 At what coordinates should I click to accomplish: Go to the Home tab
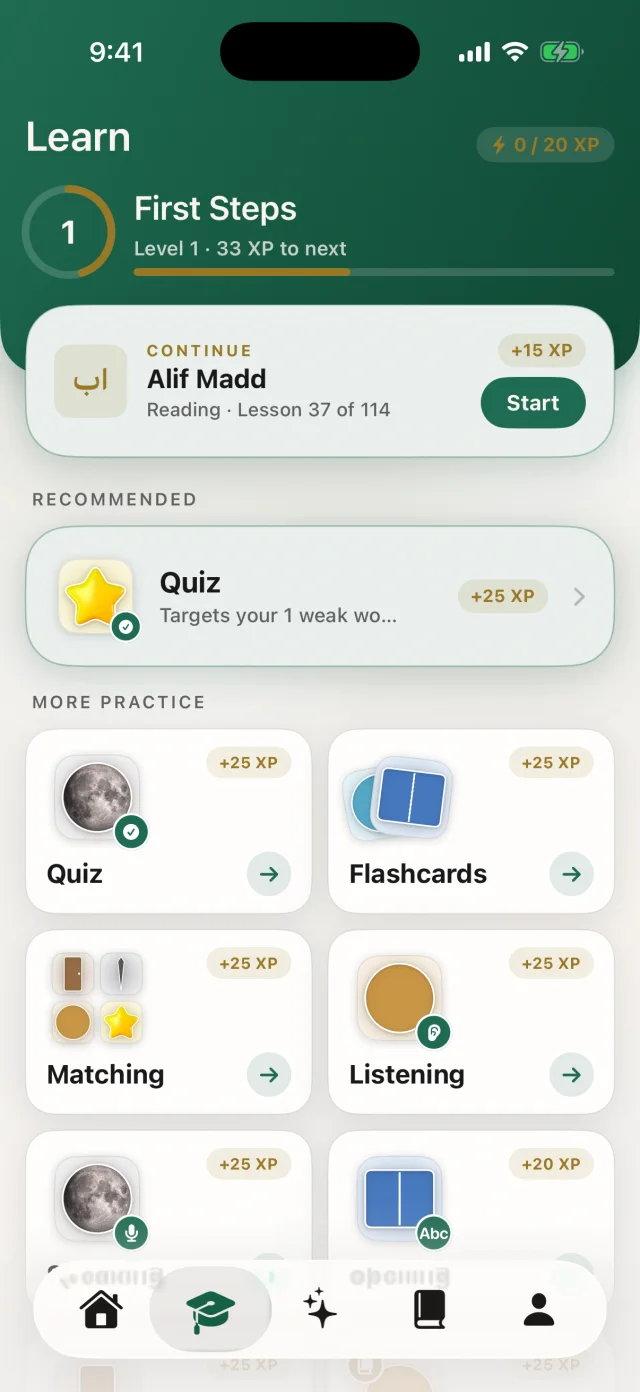point(101,1309)
